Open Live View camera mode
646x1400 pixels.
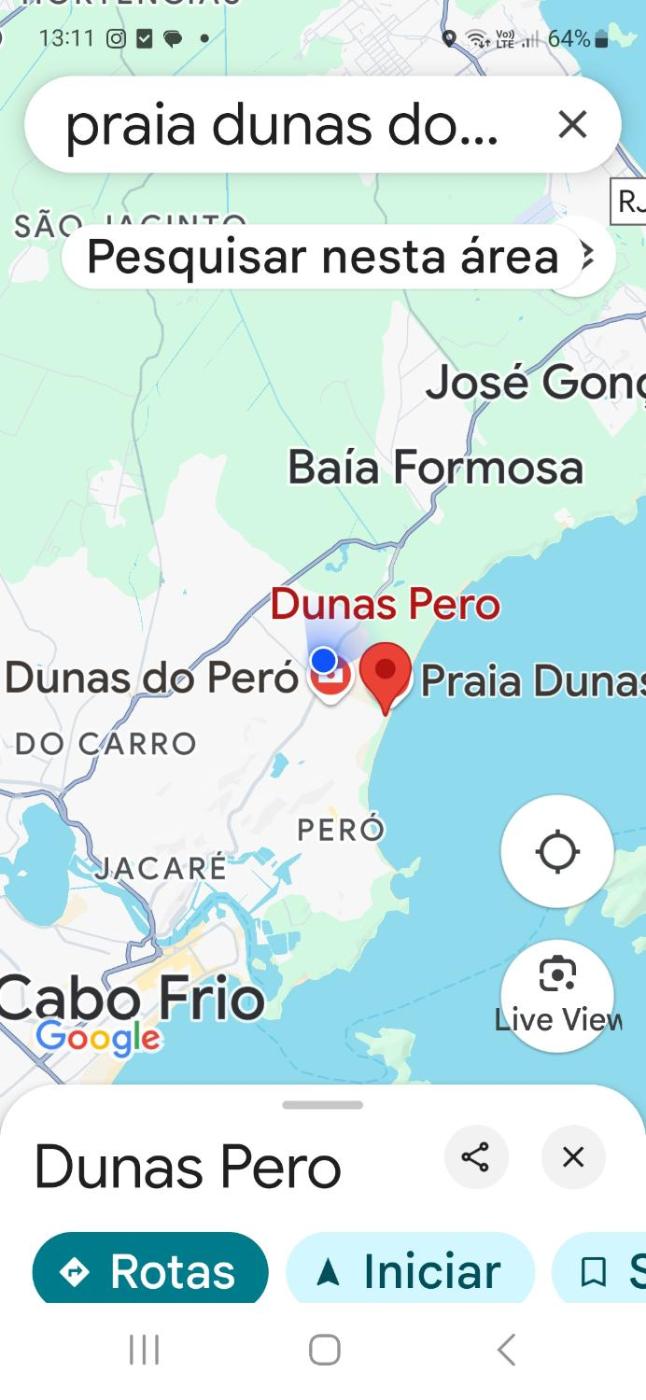[x=557, y=995]
